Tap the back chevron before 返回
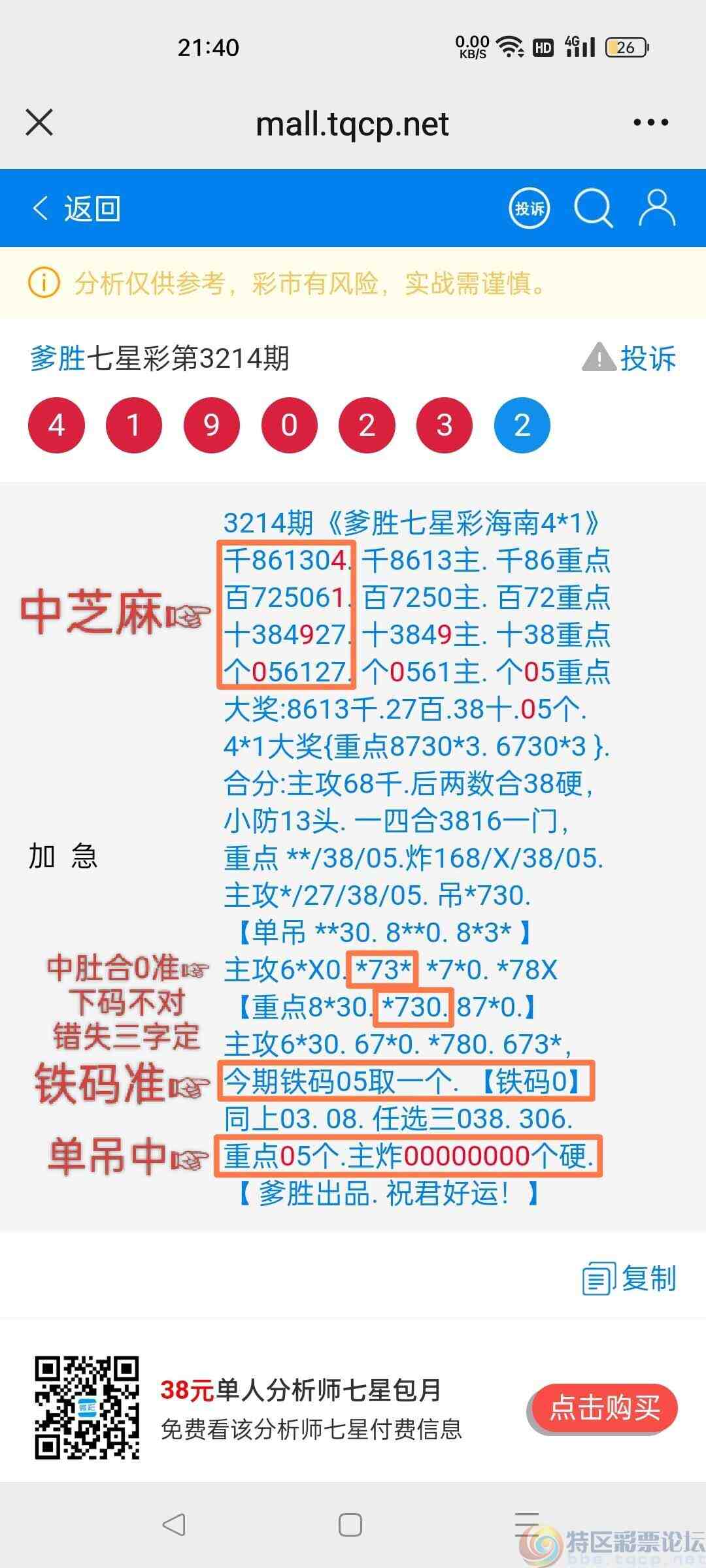 coord(41,208)
